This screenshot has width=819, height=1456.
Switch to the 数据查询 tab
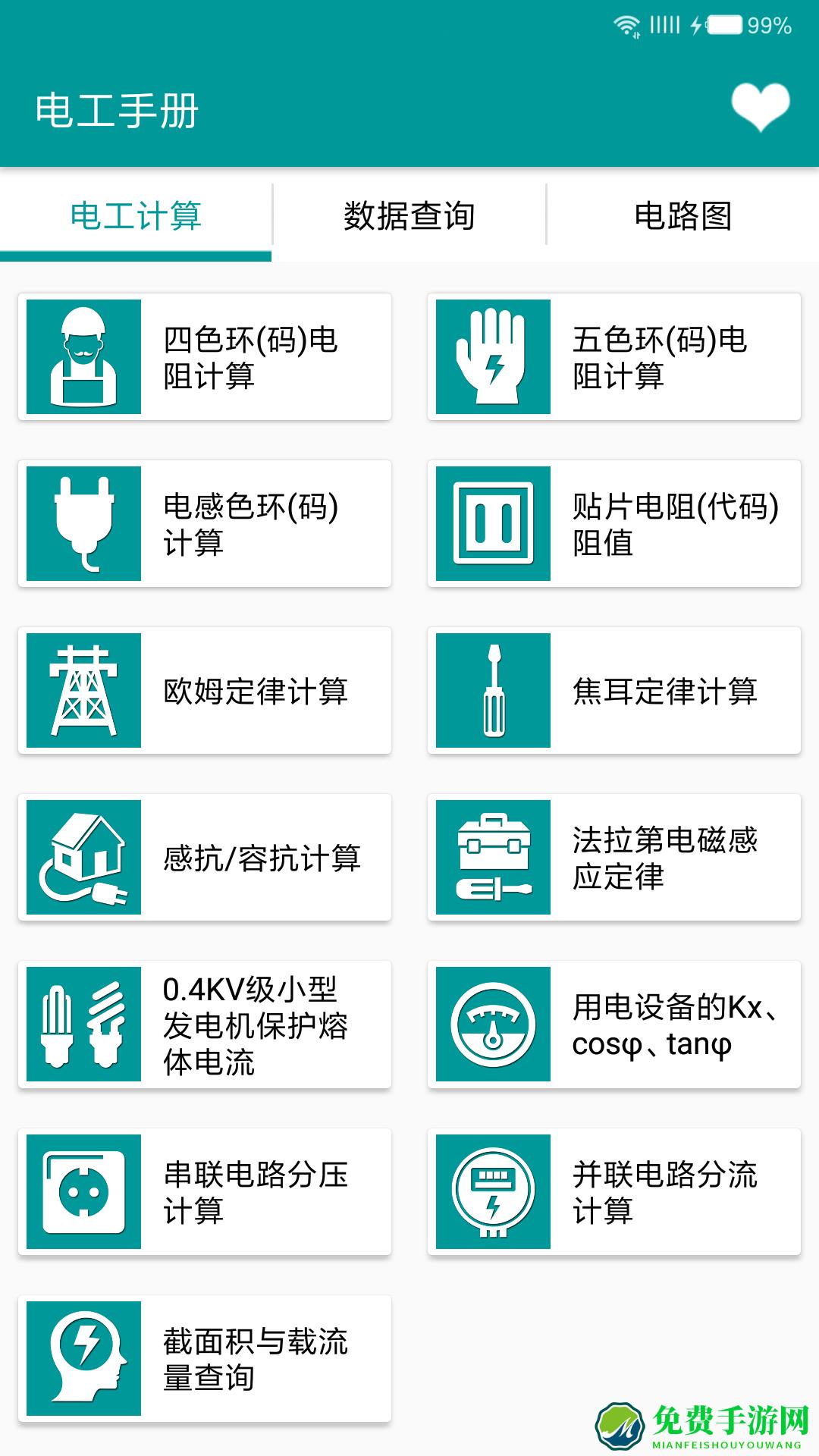point(408,215)
